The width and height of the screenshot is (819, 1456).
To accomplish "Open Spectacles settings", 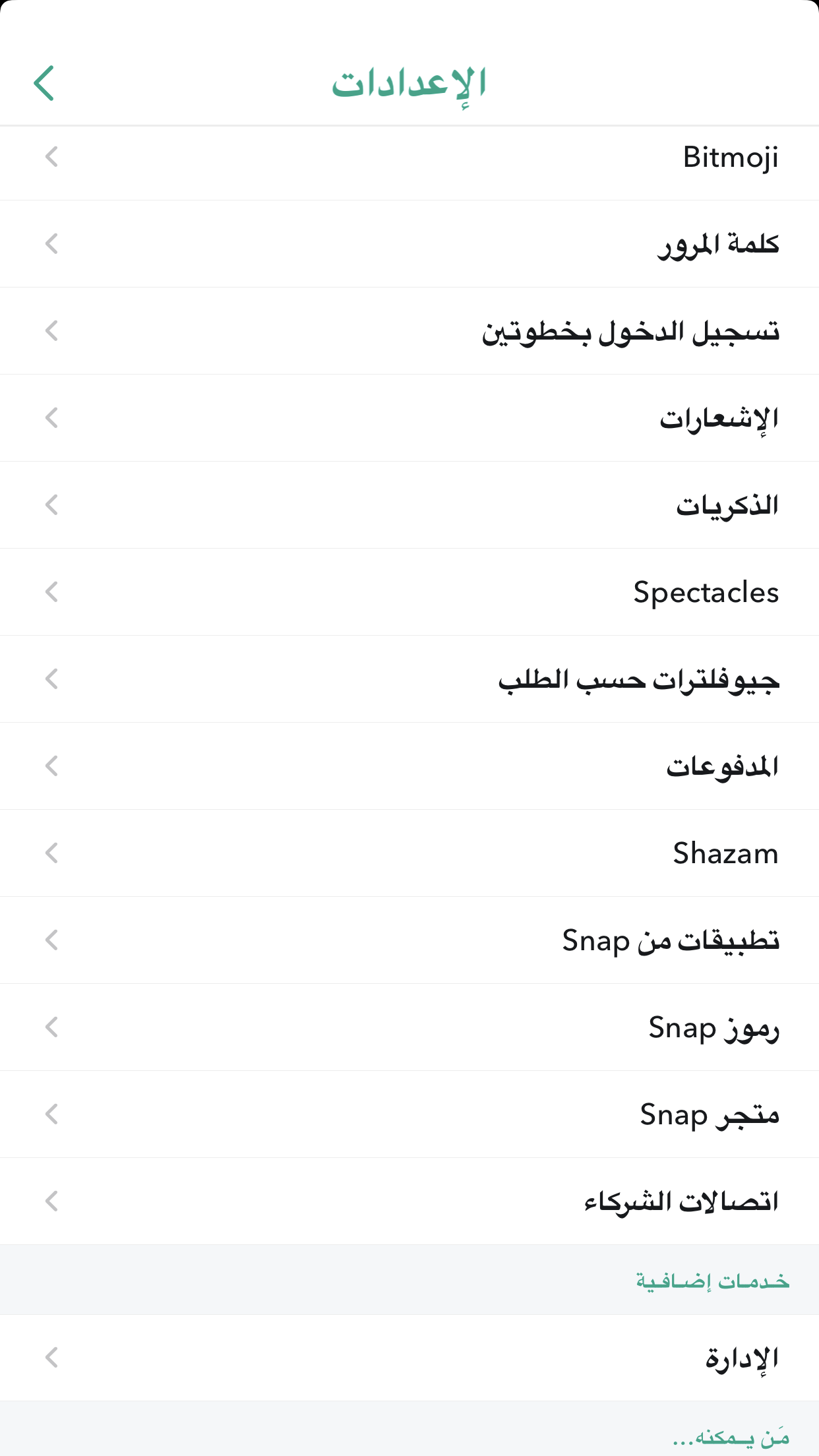I will coord(409,592).
